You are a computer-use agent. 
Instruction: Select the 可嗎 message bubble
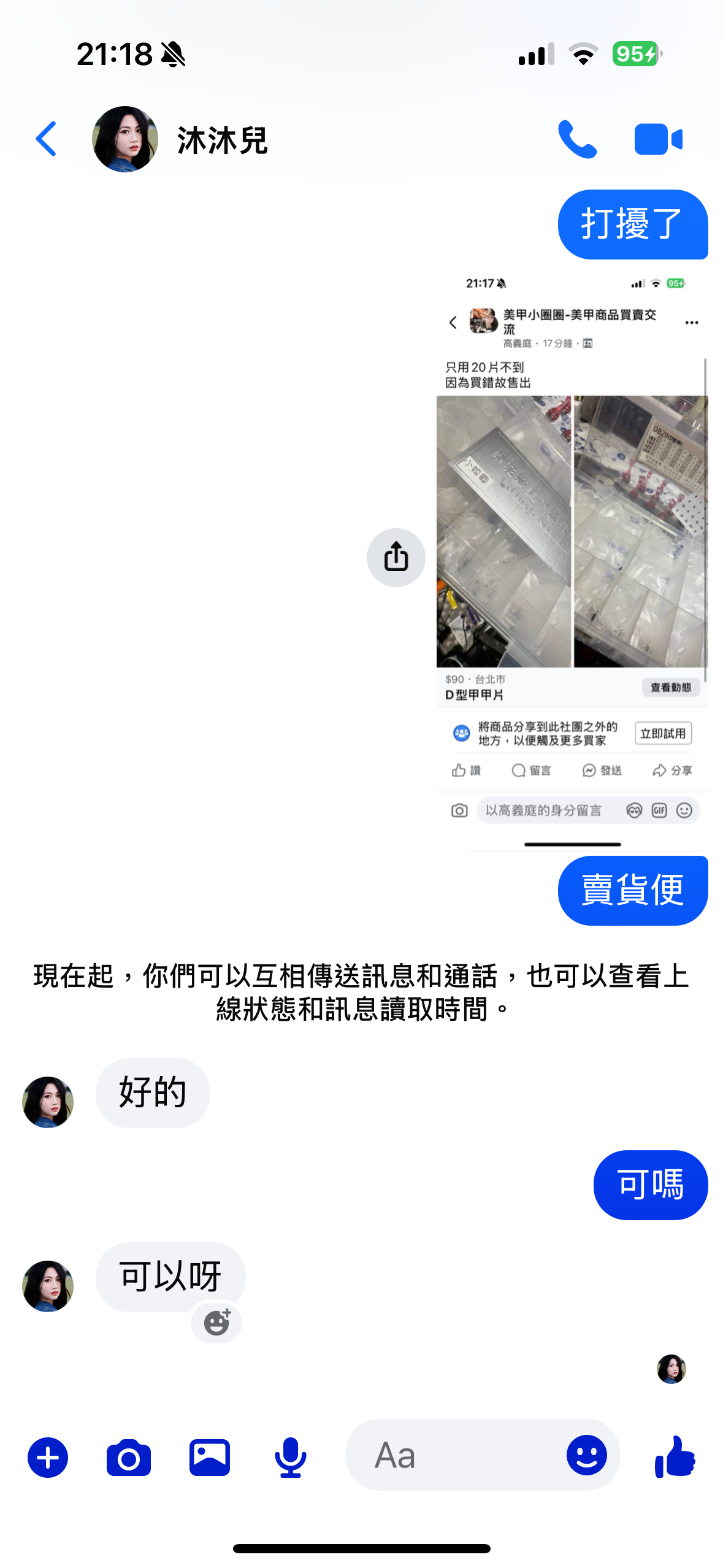point(651,1185)
